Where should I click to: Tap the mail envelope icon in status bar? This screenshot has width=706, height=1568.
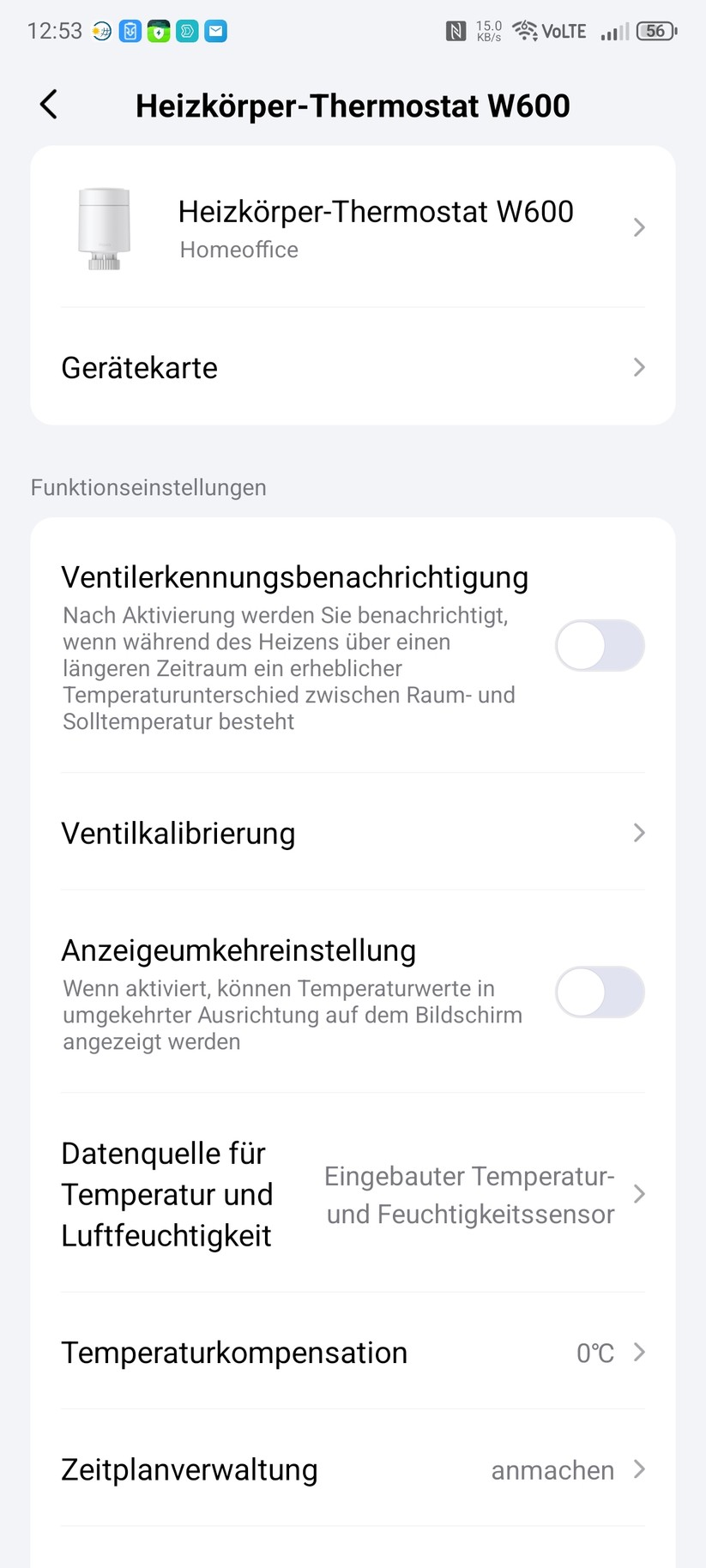pyautogui.click(x=215, y=31)
